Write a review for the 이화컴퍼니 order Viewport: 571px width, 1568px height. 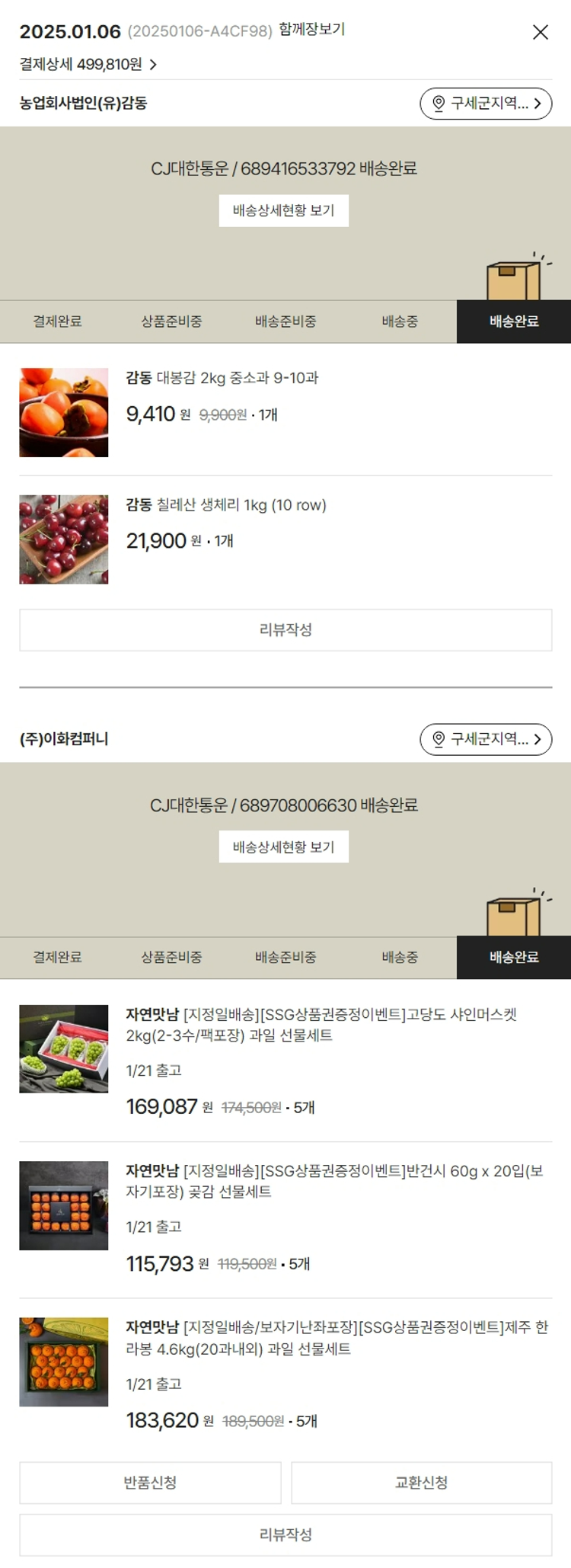pyautogui.click(x=285, y=1534)
